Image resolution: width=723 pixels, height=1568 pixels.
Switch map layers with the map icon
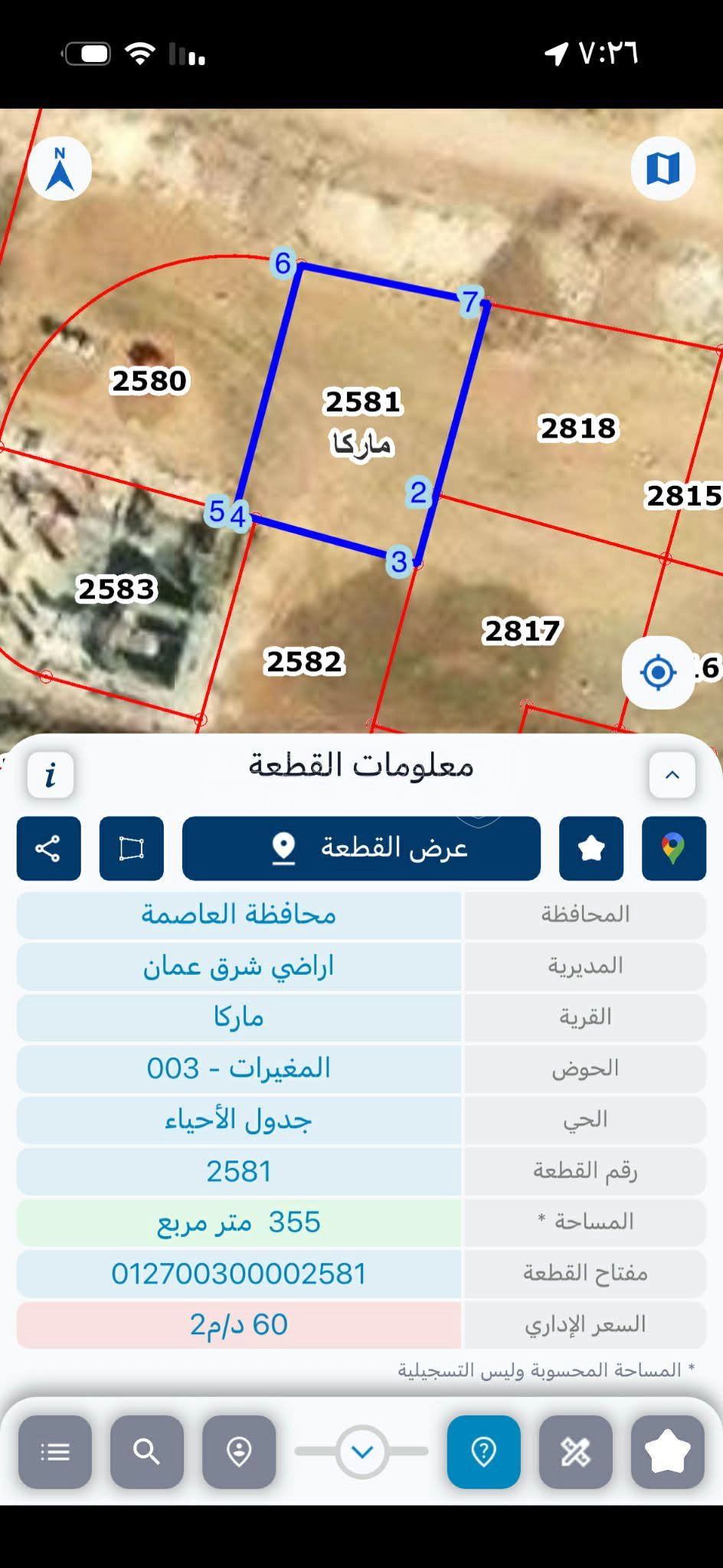663,169
